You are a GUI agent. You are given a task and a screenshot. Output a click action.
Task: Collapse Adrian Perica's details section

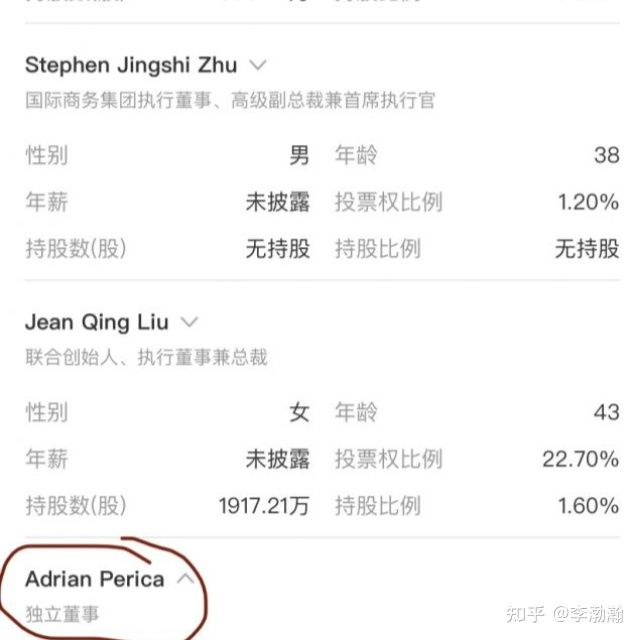[x=185, y=578]
